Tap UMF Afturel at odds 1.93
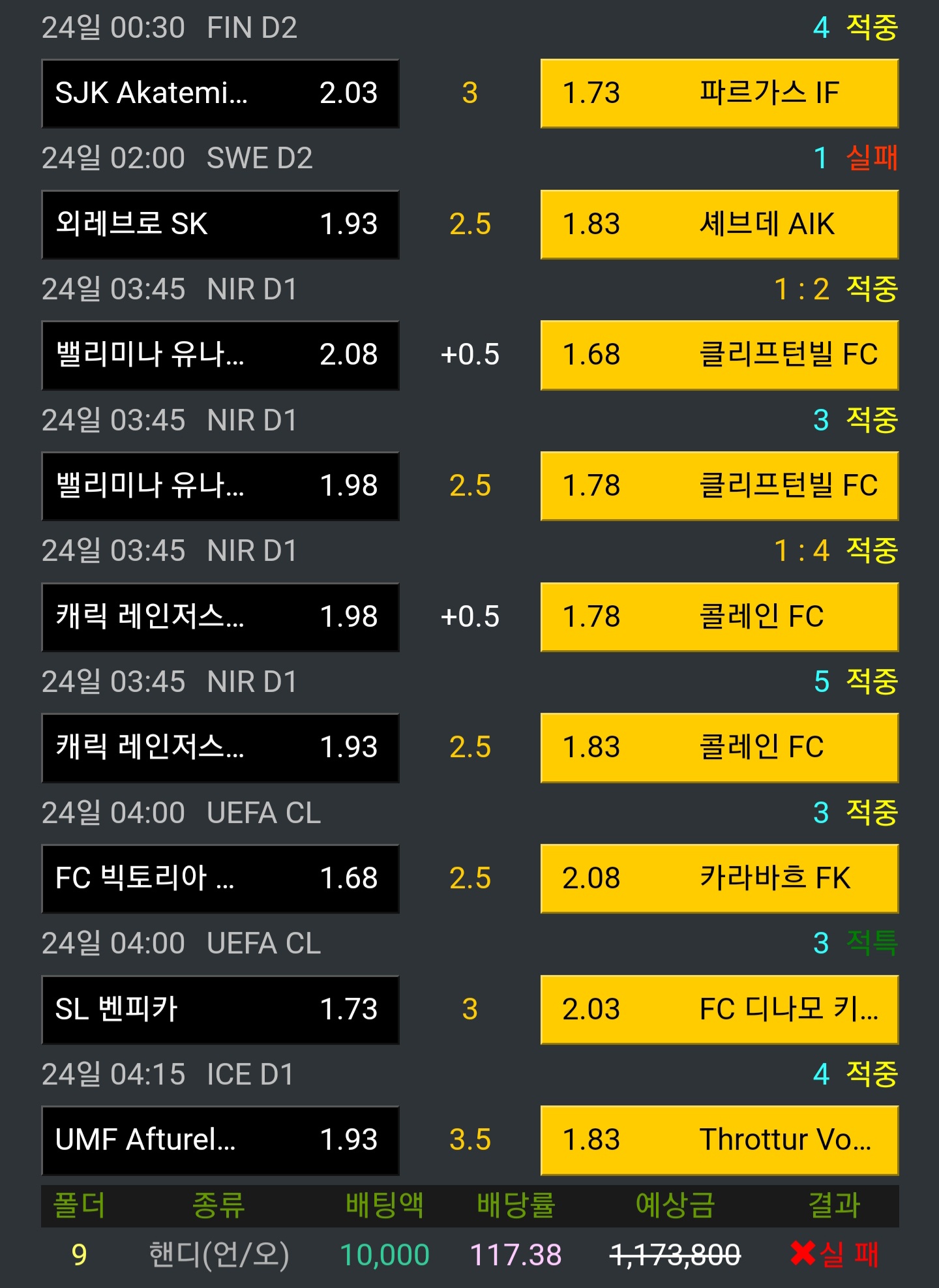 (220, 1141)
